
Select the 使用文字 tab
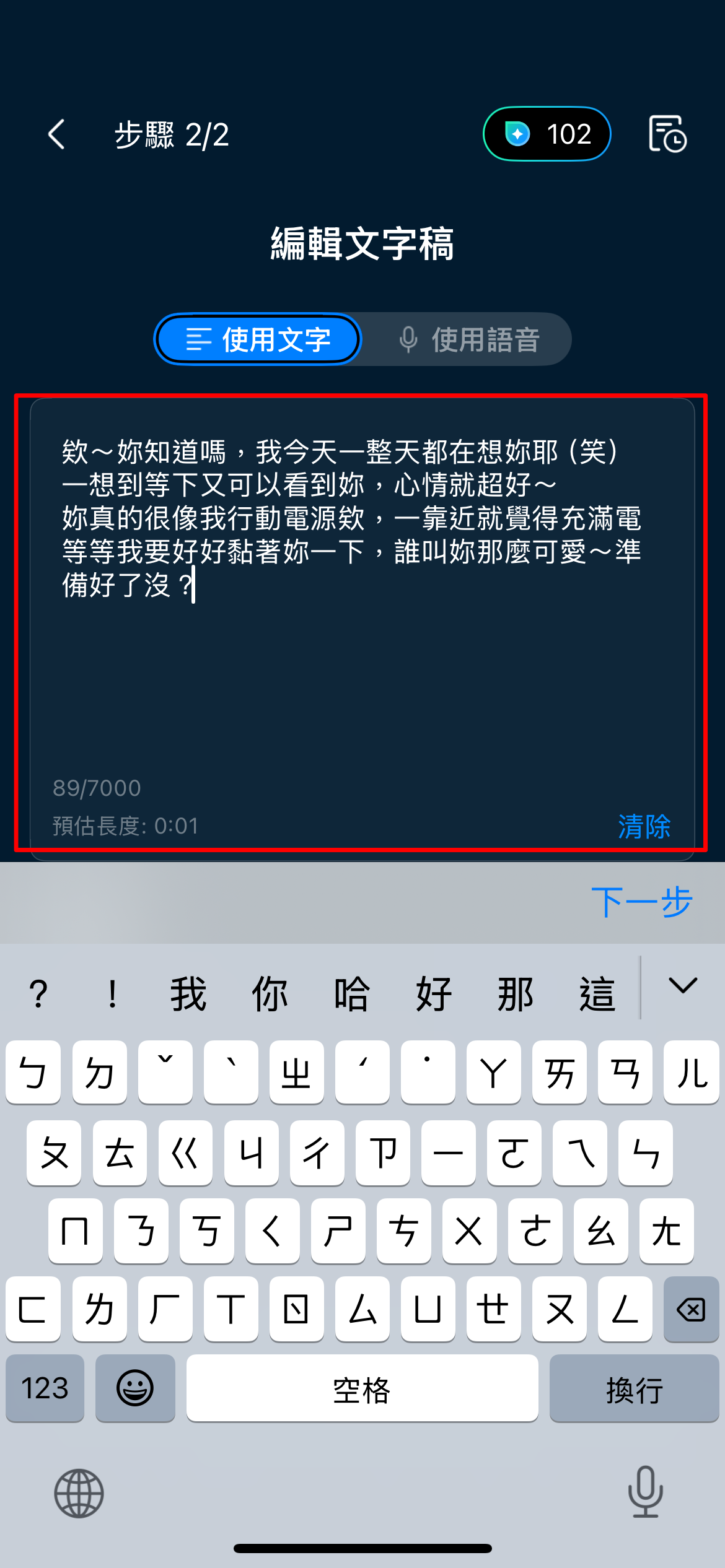[x=258, y=339]
